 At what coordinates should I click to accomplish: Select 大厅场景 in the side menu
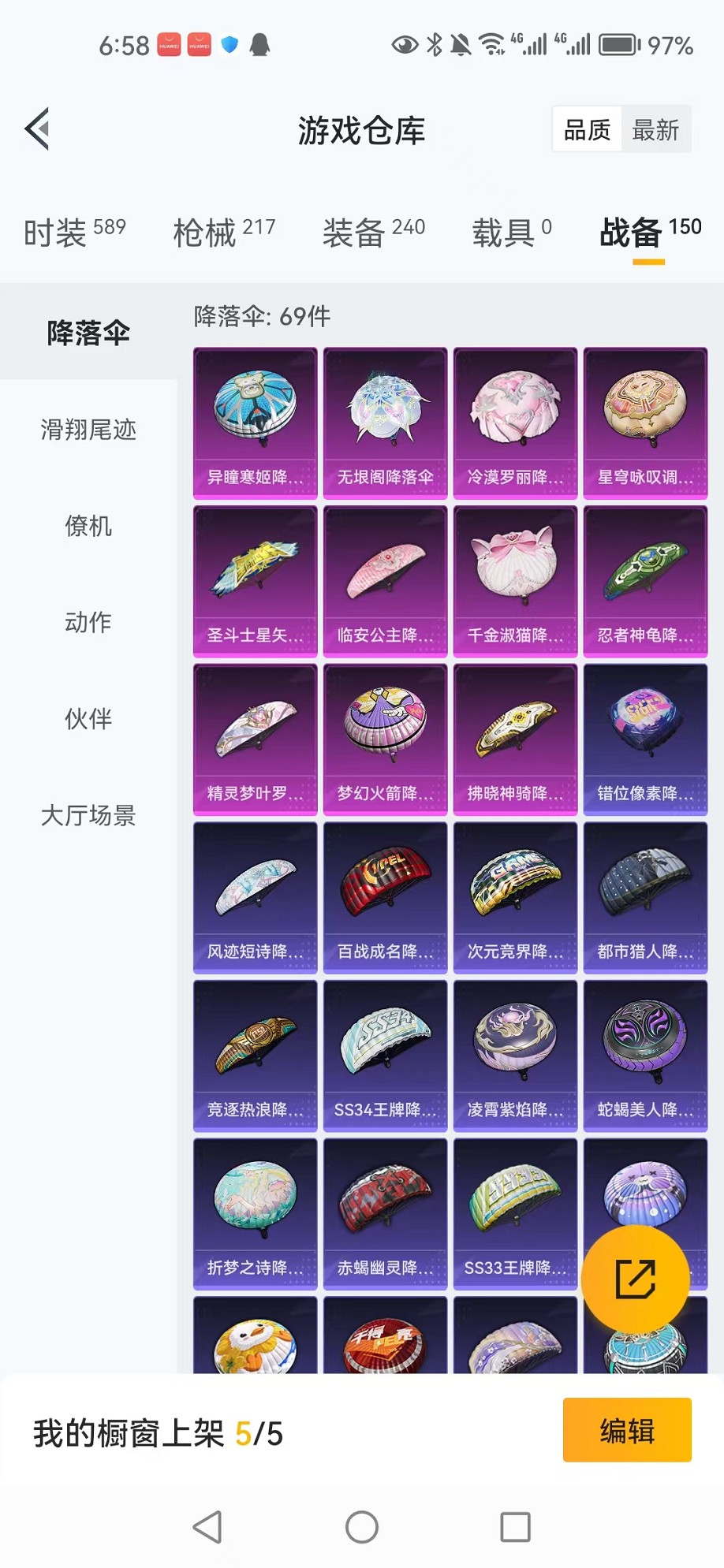click(x=88, y=815)
